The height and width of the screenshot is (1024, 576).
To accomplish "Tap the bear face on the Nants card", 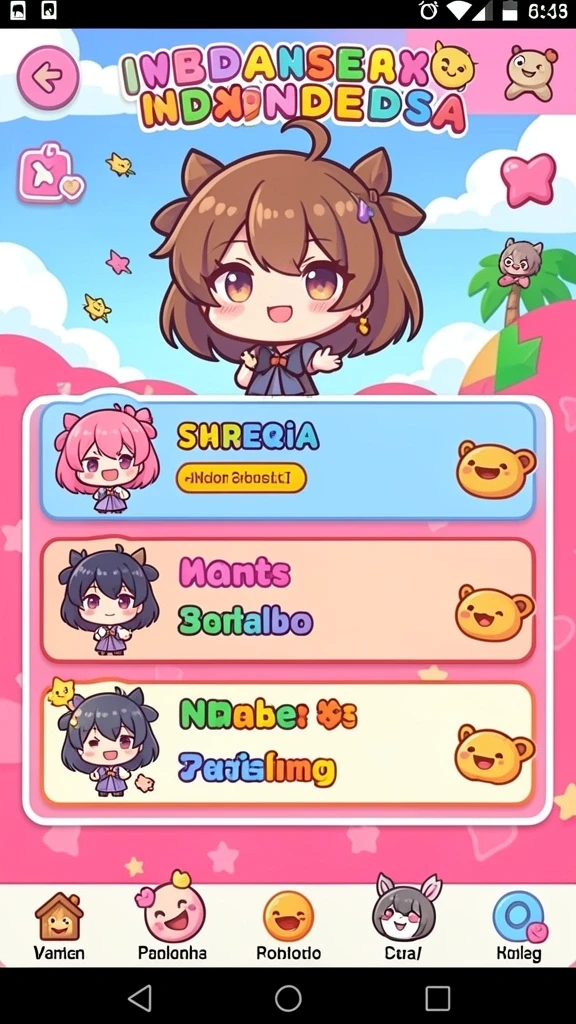I will coord(494,612).
